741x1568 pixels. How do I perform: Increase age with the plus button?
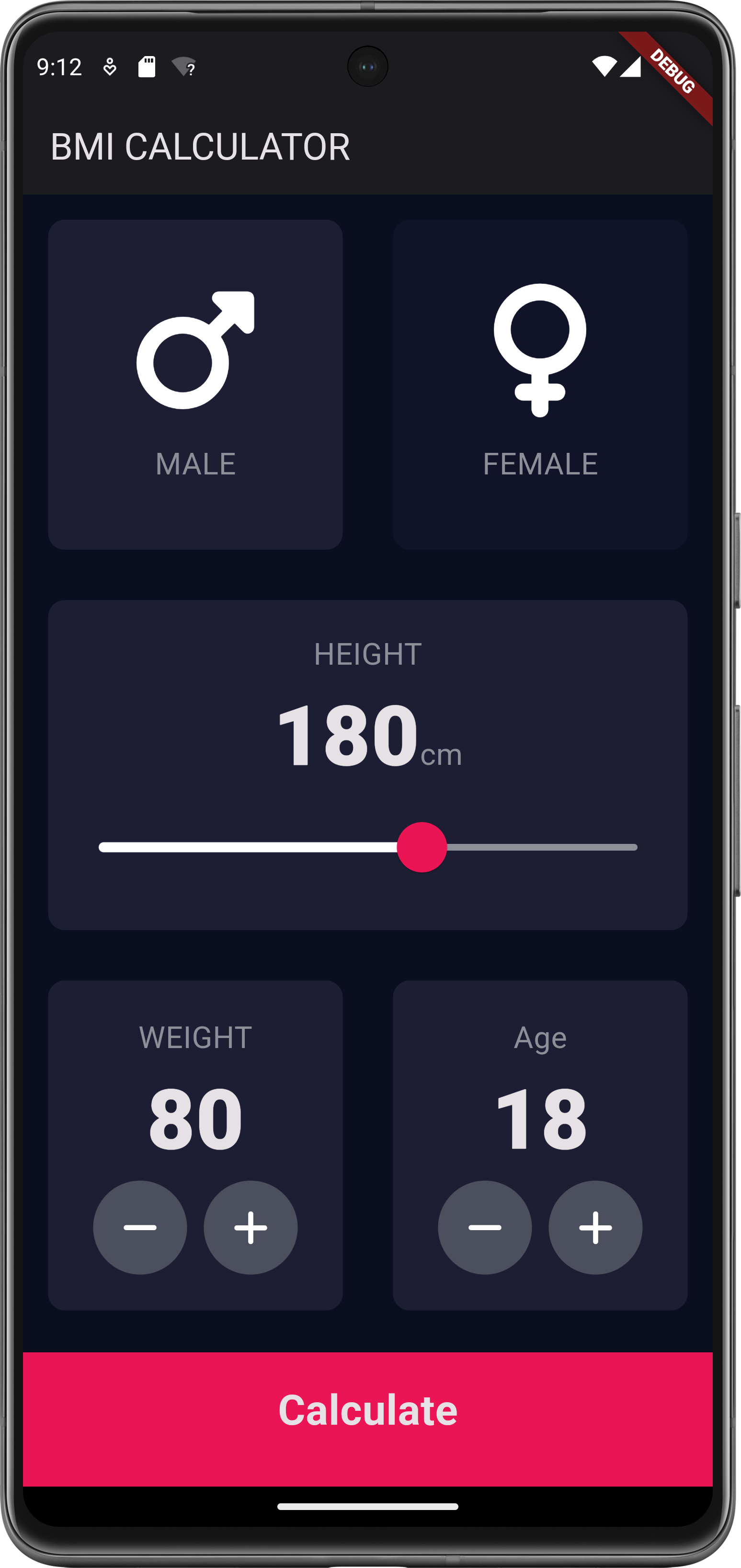click(x=595, y=1227)
